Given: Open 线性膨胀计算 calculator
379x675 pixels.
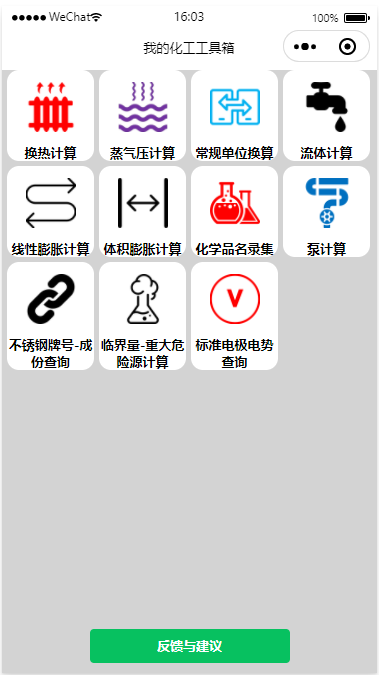Looking at the screenshot, I should (x=50, y=212).
